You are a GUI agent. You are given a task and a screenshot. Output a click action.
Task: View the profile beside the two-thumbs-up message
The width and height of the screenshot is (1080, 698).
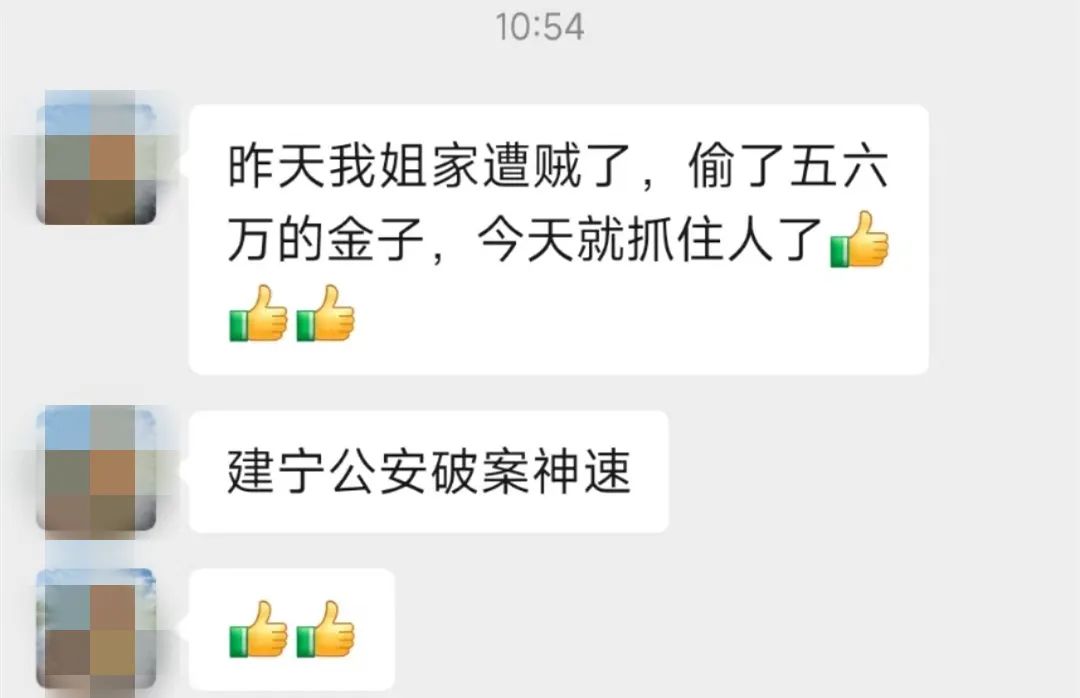pyautogui.click(x=97, y=629)
